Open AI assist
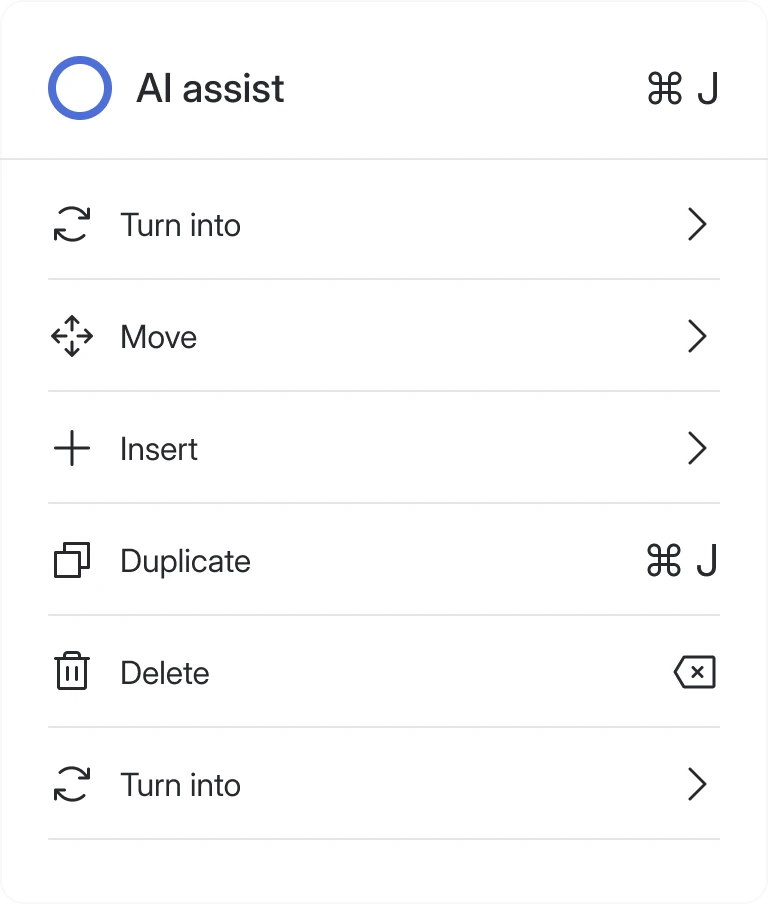 coord(210,89)
